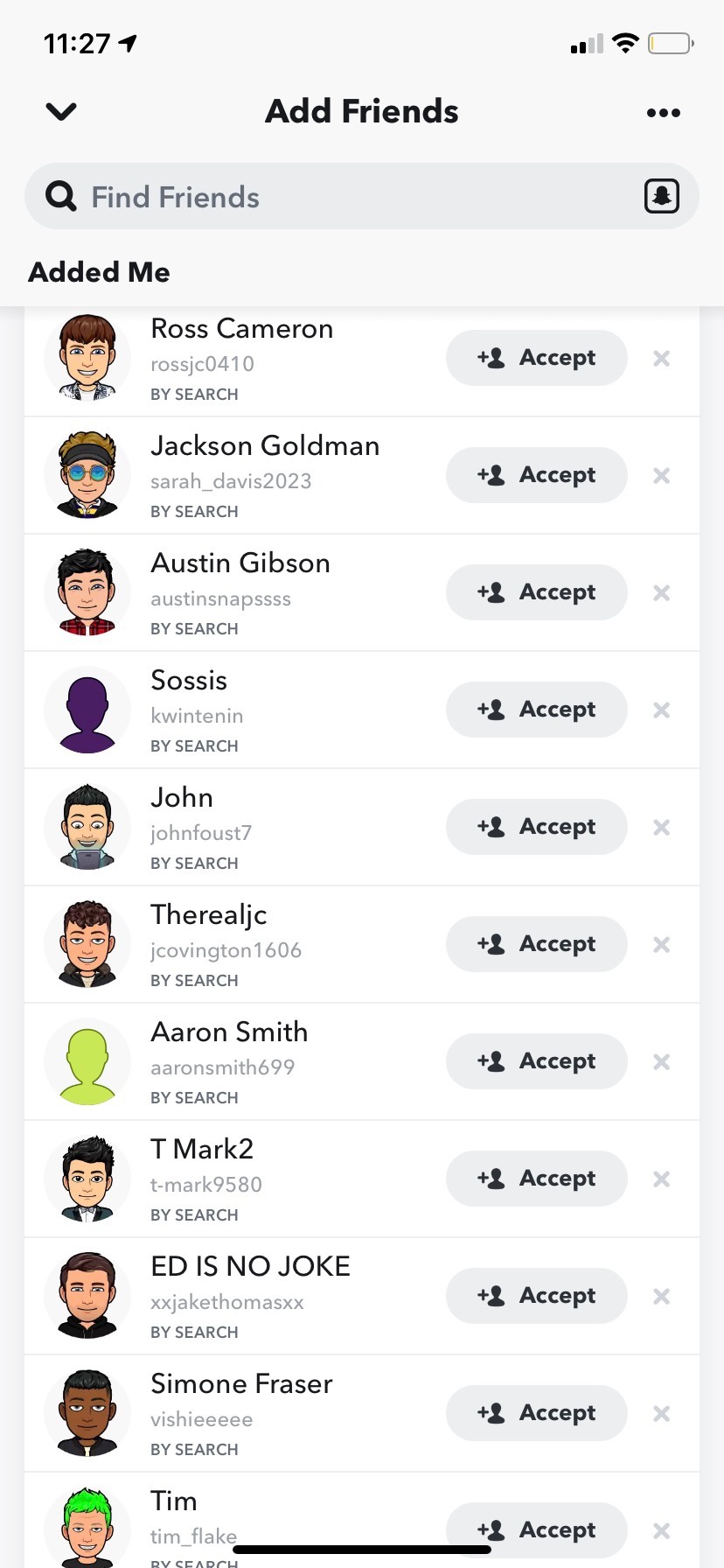Accept the request from Therealjc
The height and width of the screenshot is (1568, 724).
tap(536, 944)
